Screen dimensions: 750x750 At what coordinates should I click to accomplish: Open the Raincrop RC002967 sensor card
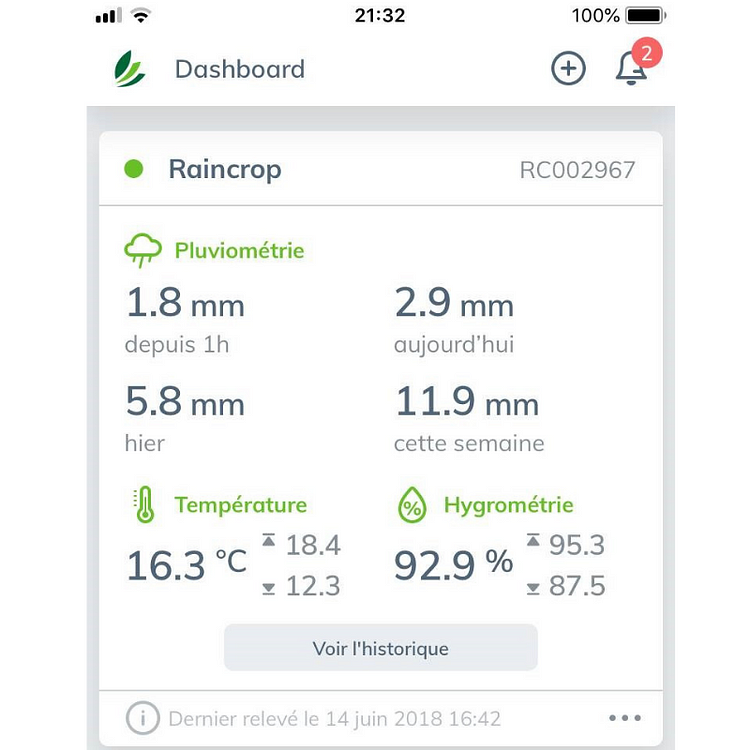click(x=380, y=170)
